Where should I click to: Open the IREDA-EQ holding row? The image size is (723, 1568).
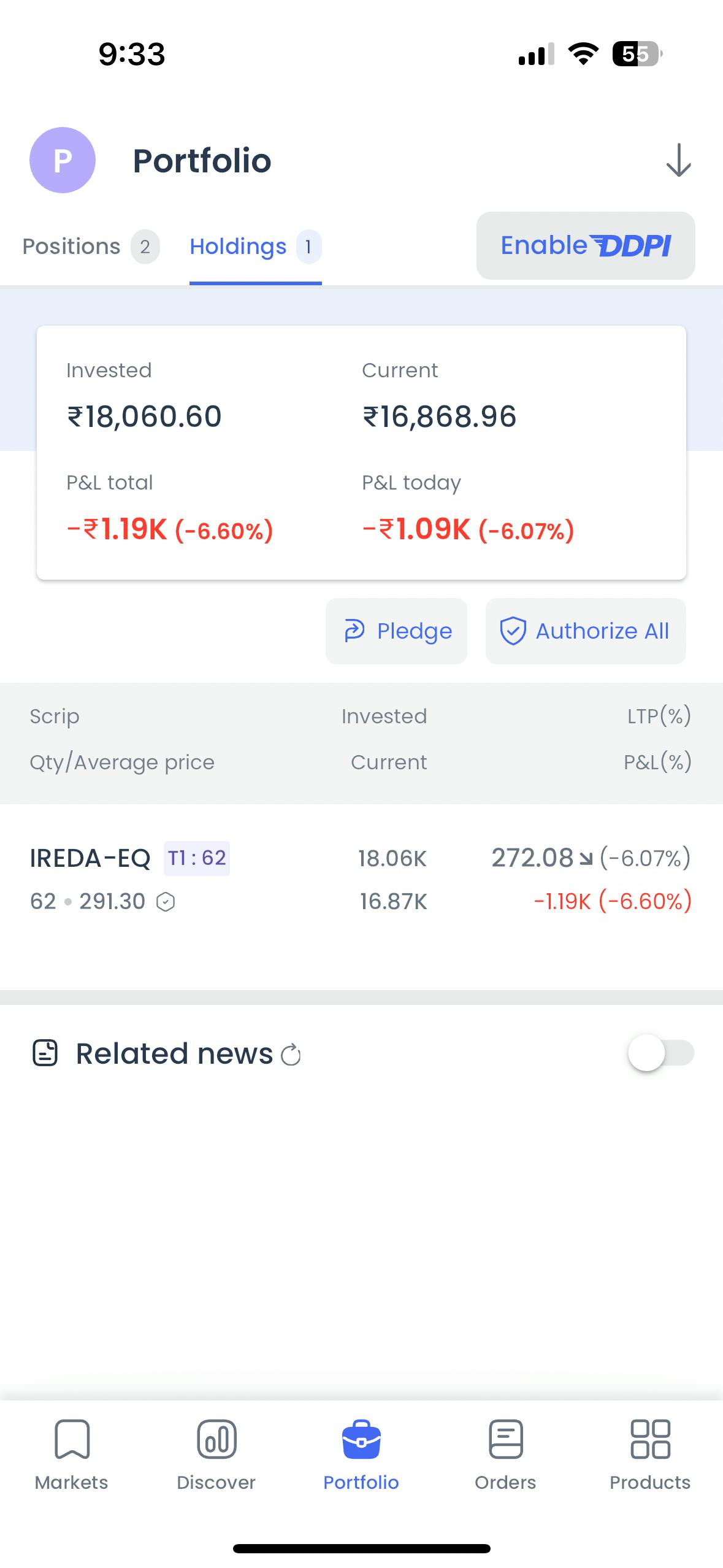pyautogui.click(x=361, y=879)
